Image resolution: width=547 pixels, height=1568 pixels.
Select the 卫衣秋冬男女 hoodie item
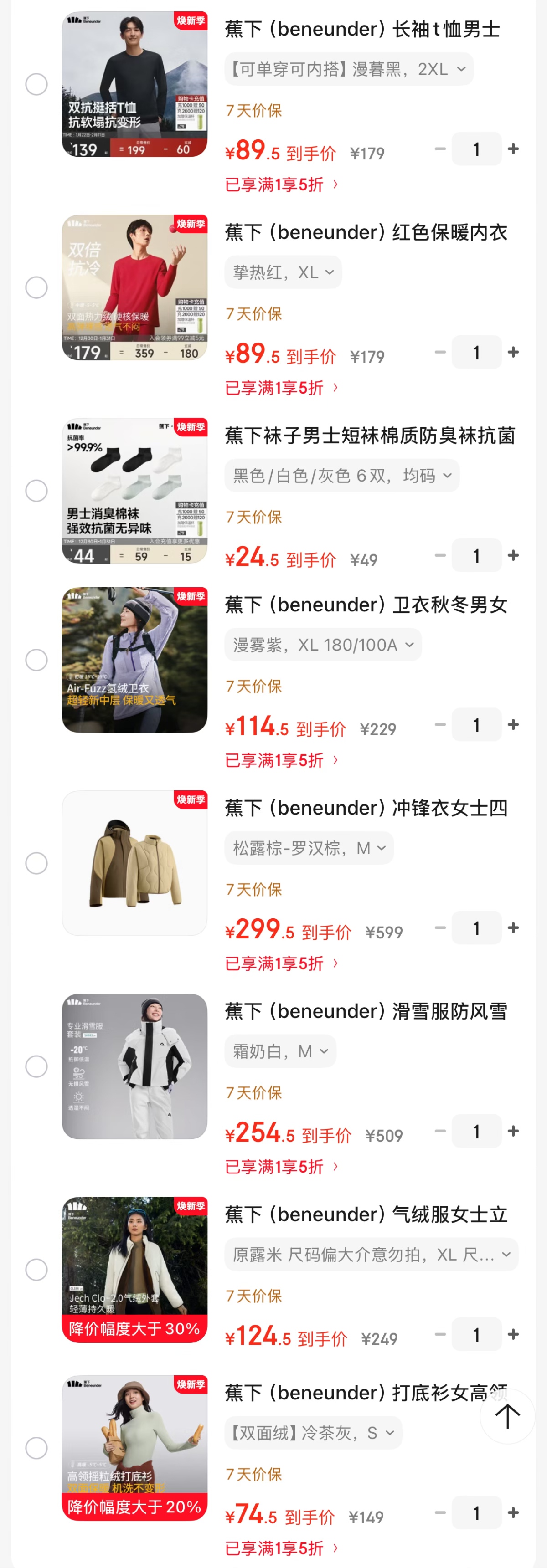36,660
